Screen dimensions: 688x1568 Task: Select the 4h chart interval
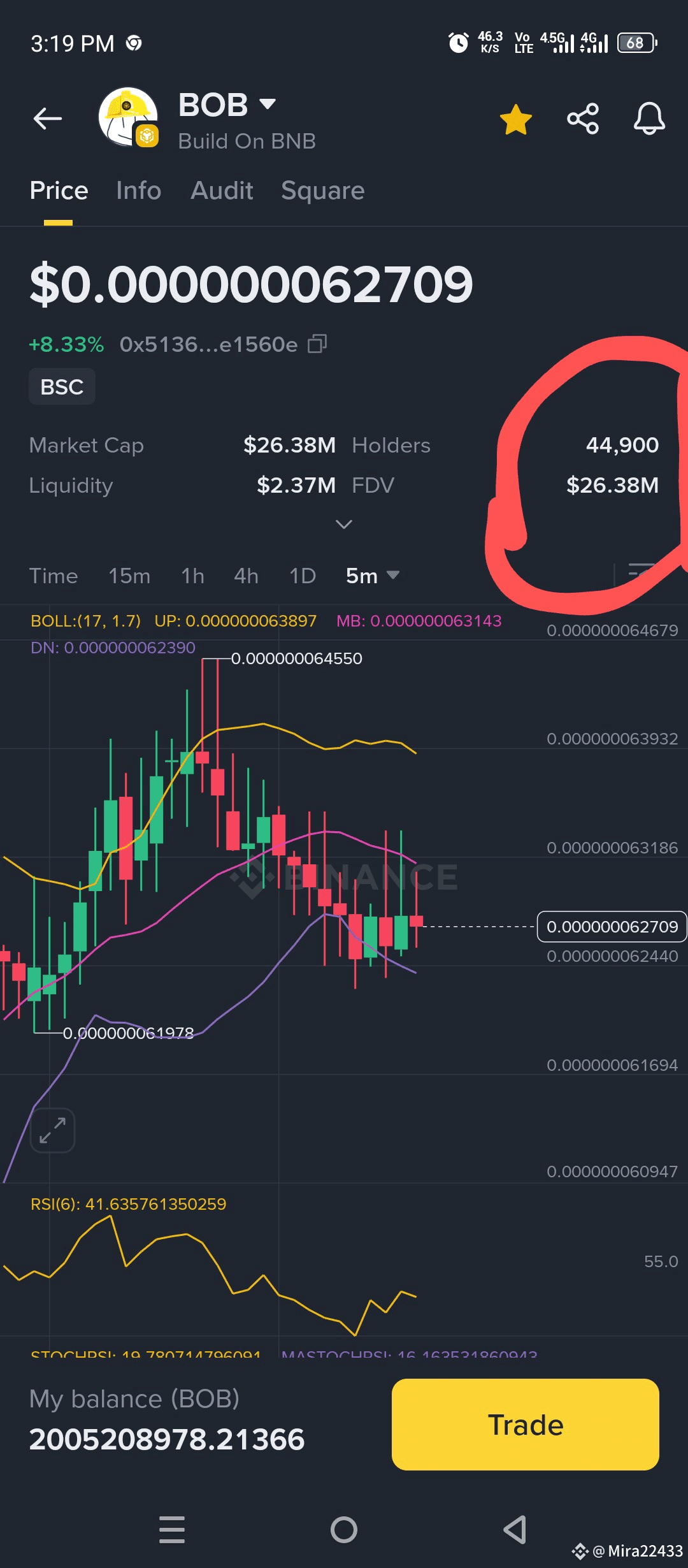click(246, 576)
